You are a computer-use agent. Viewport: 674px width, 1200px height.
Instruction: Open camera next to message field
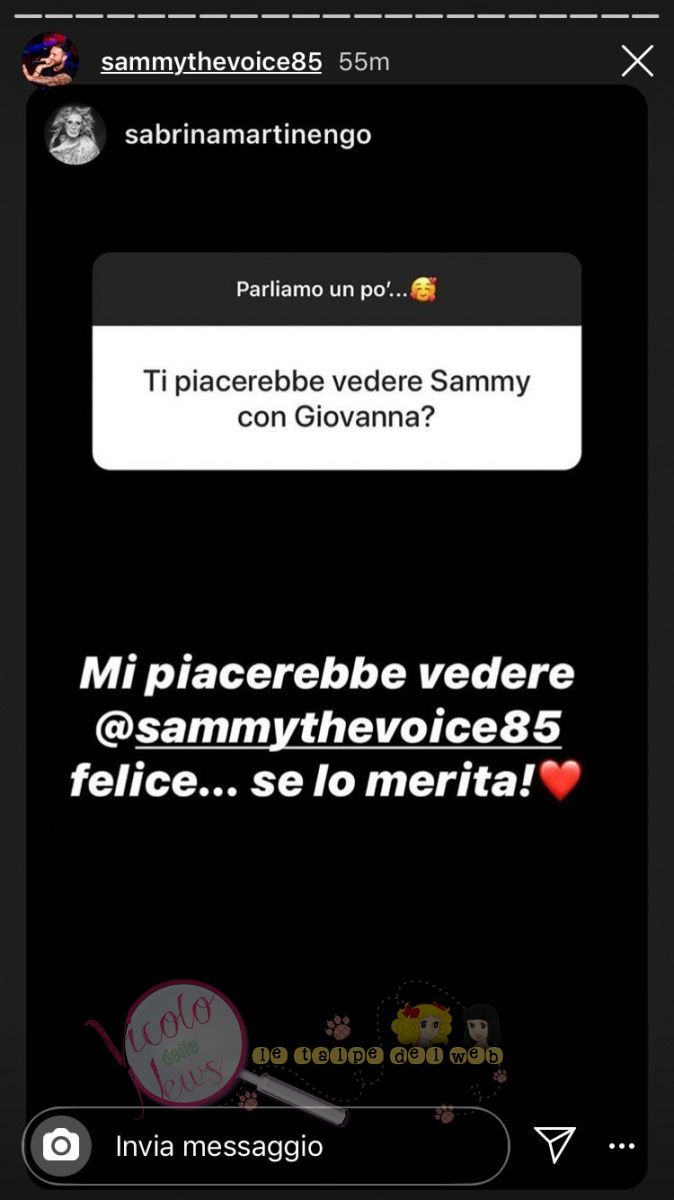point(61,1145)
